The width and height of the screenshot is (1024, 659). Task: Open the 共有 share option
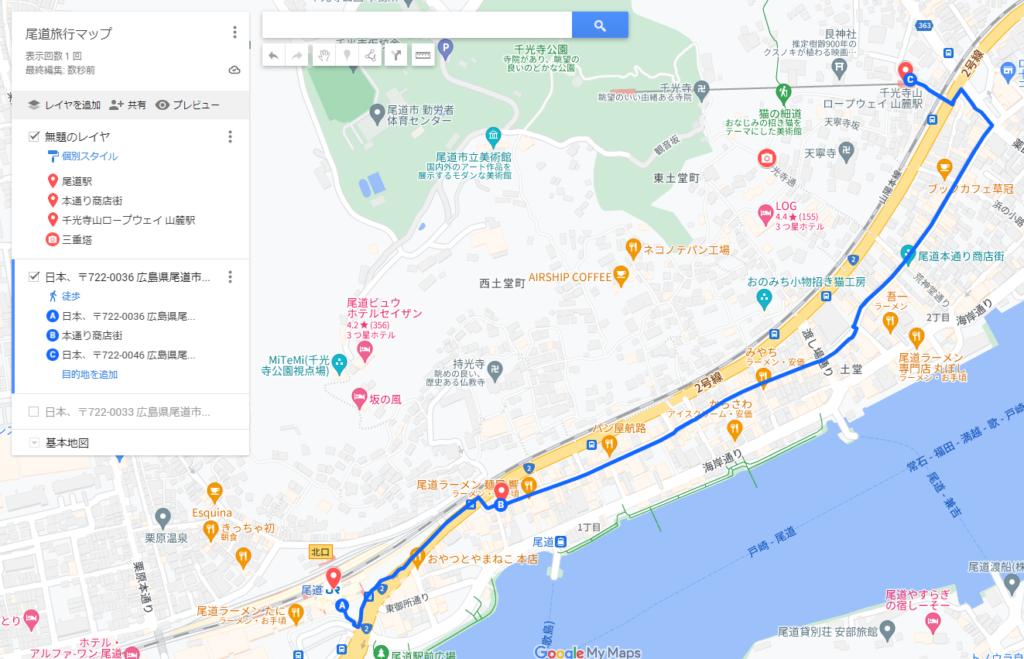[x=127, y=104]
